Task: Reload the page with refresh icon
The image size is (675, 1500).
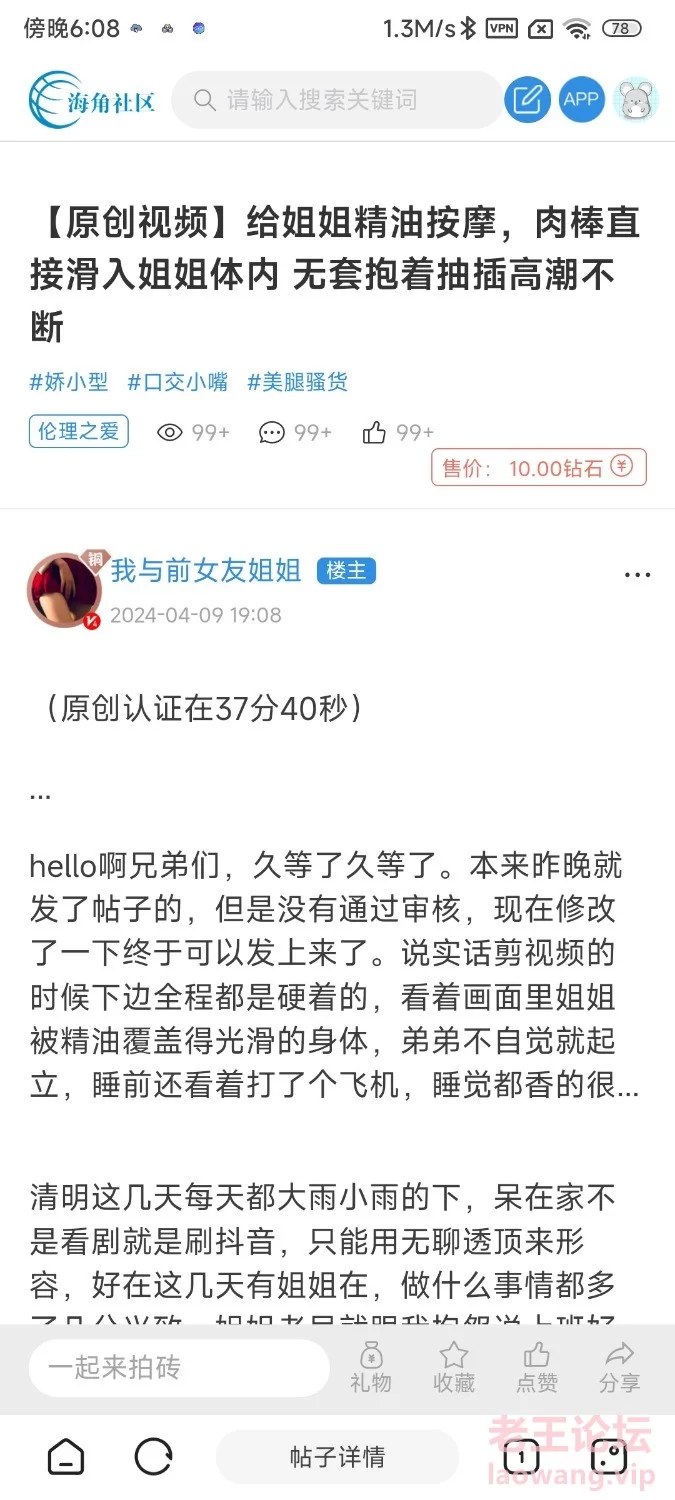Action: coord(153,1457)
